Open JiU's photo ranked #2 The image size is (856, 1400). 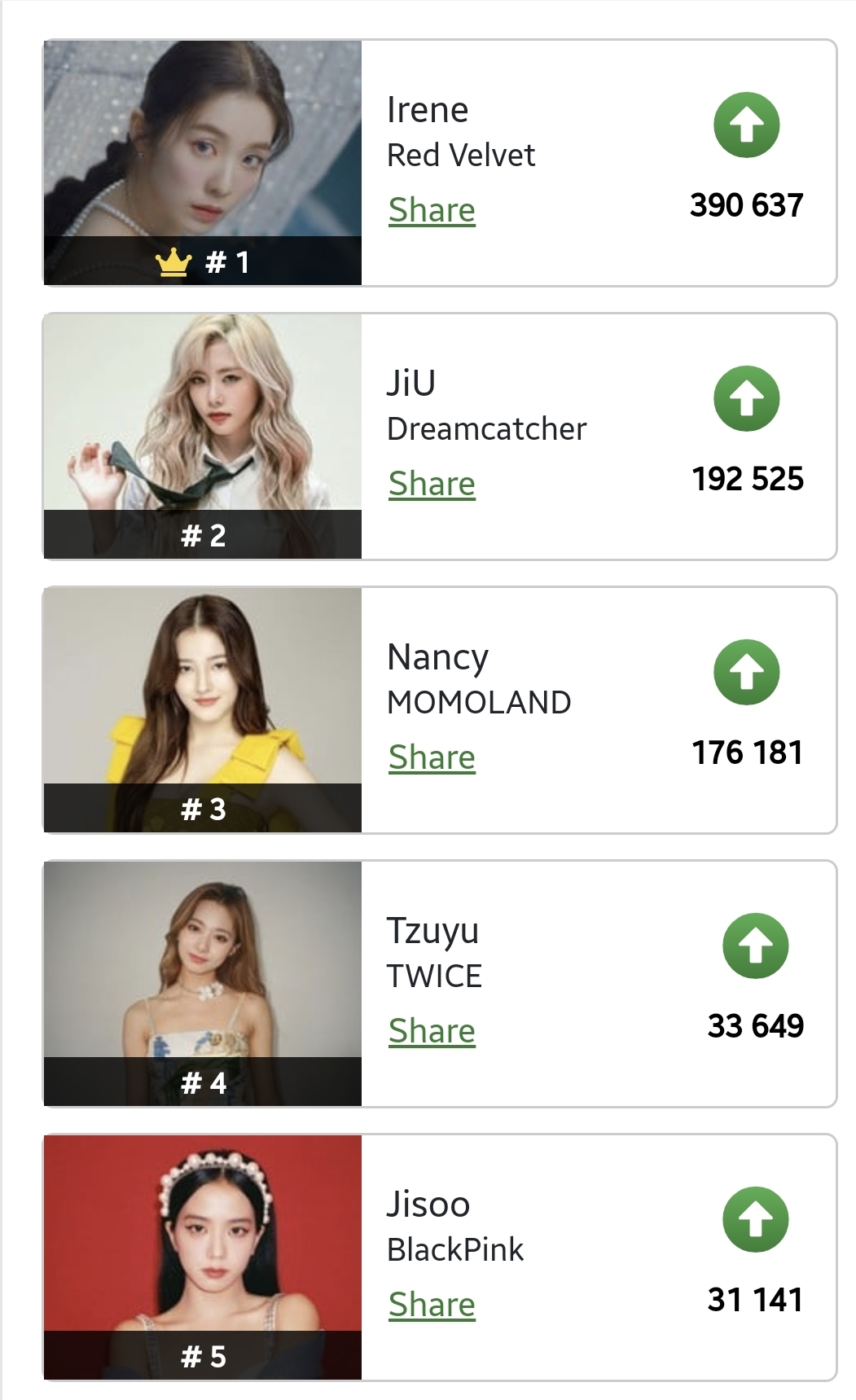202,419
